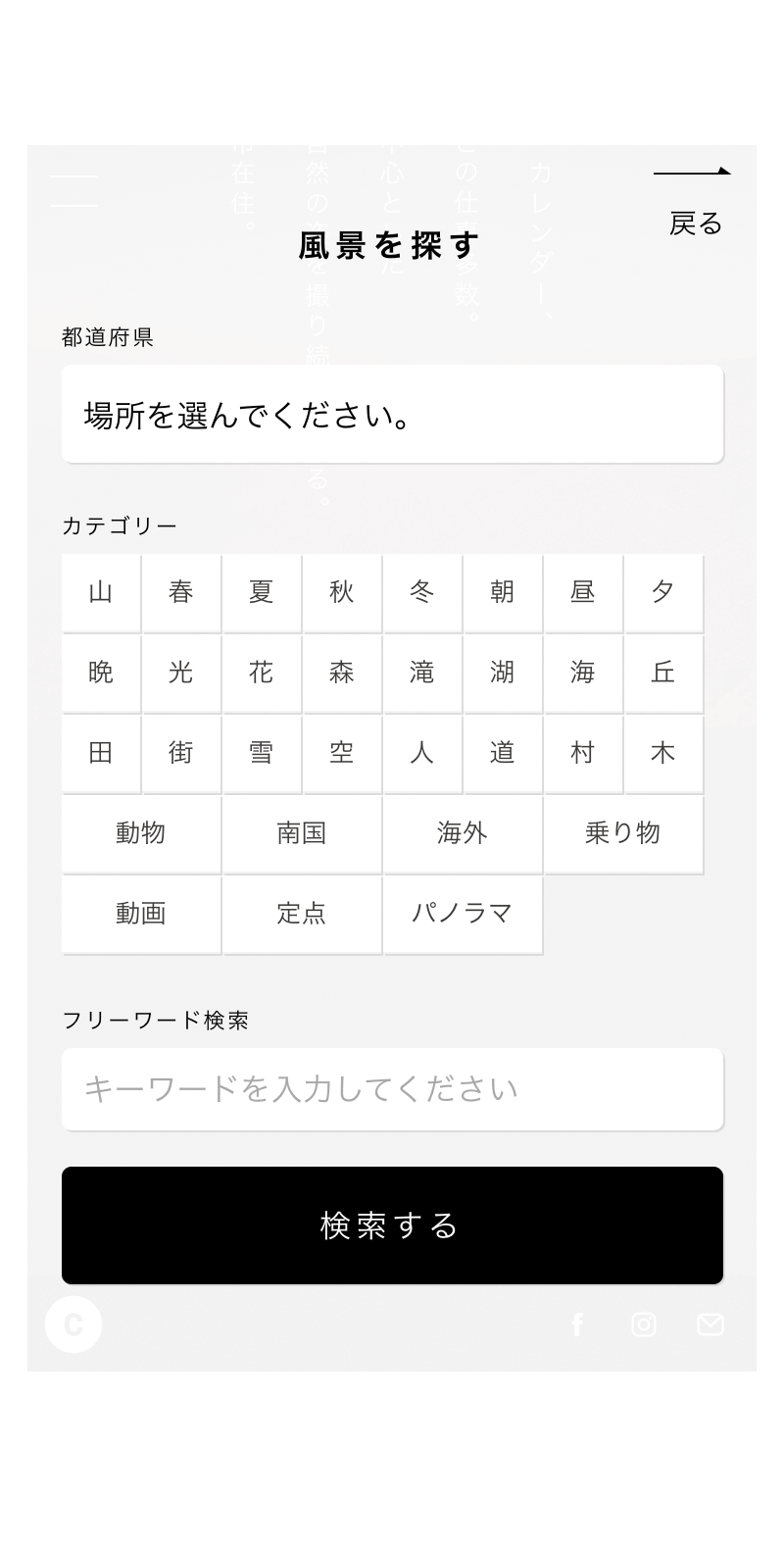The height and width of the screenshot is (1549, 784).
Task: Tap the 検索する search button
Action: [x=392, y=1225]
